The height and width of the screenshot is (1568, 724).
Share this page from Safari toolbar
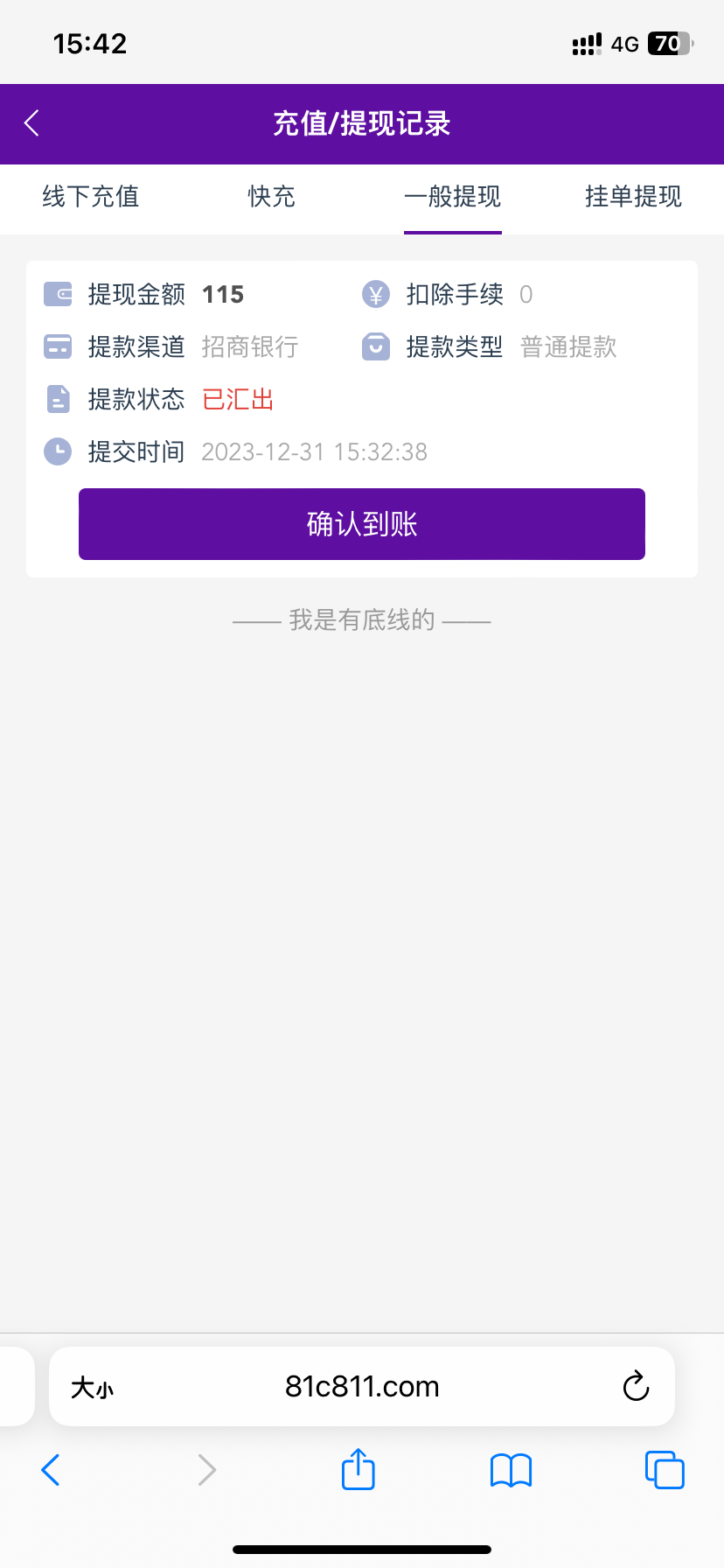point(358,1469)
